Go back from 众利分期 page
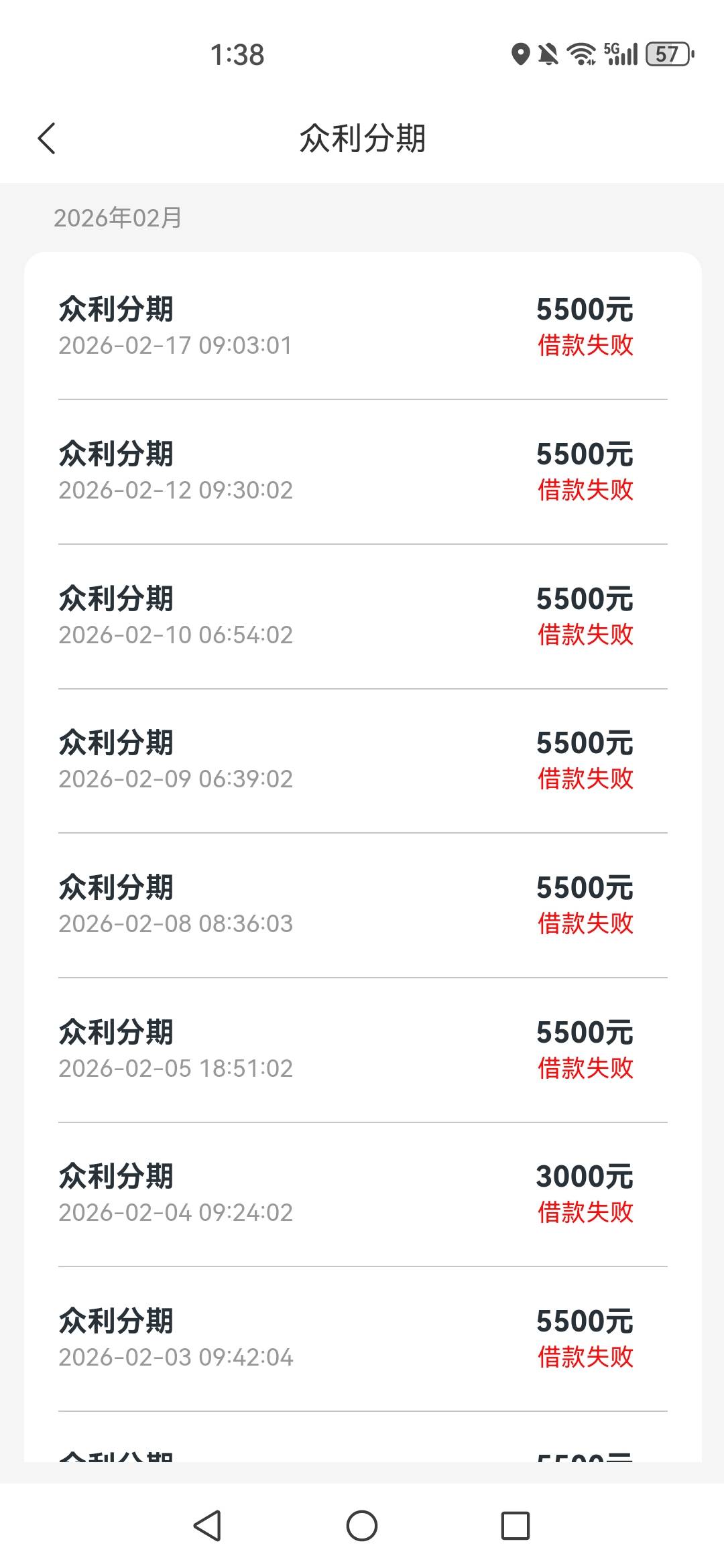 coord(46,139)
